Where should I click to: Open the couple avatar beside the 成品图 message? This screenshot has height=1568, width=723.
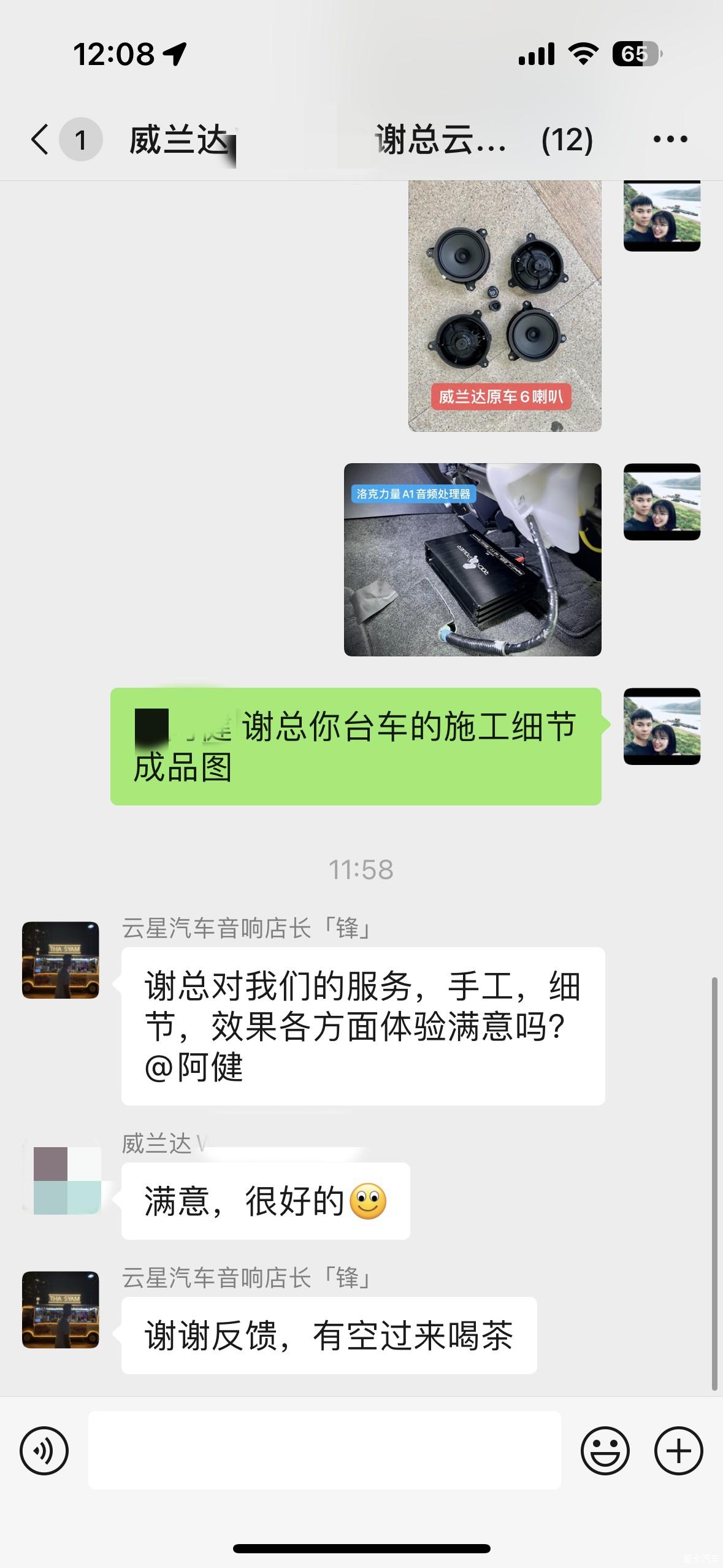pyautogui.click(x=662, y=726)
